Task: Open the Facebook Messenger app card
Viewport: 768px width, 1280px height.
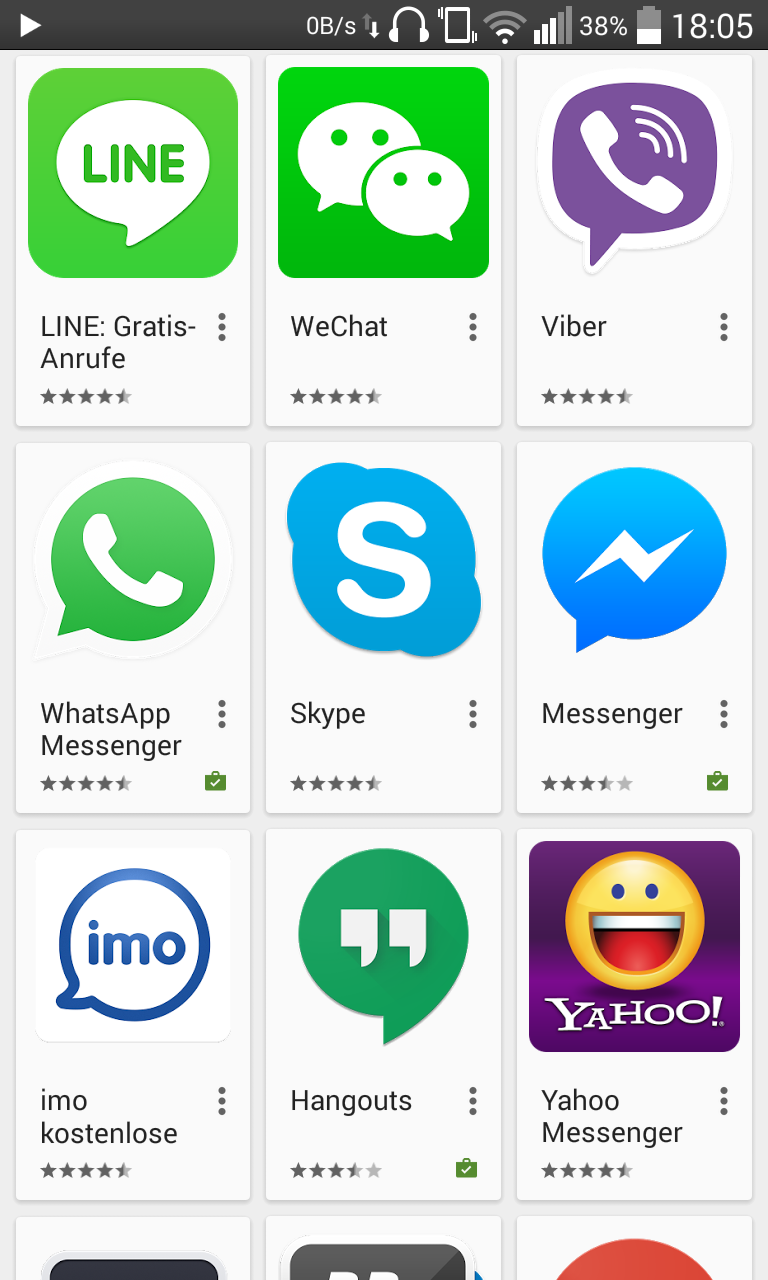Action: click(x=633, y=560)
